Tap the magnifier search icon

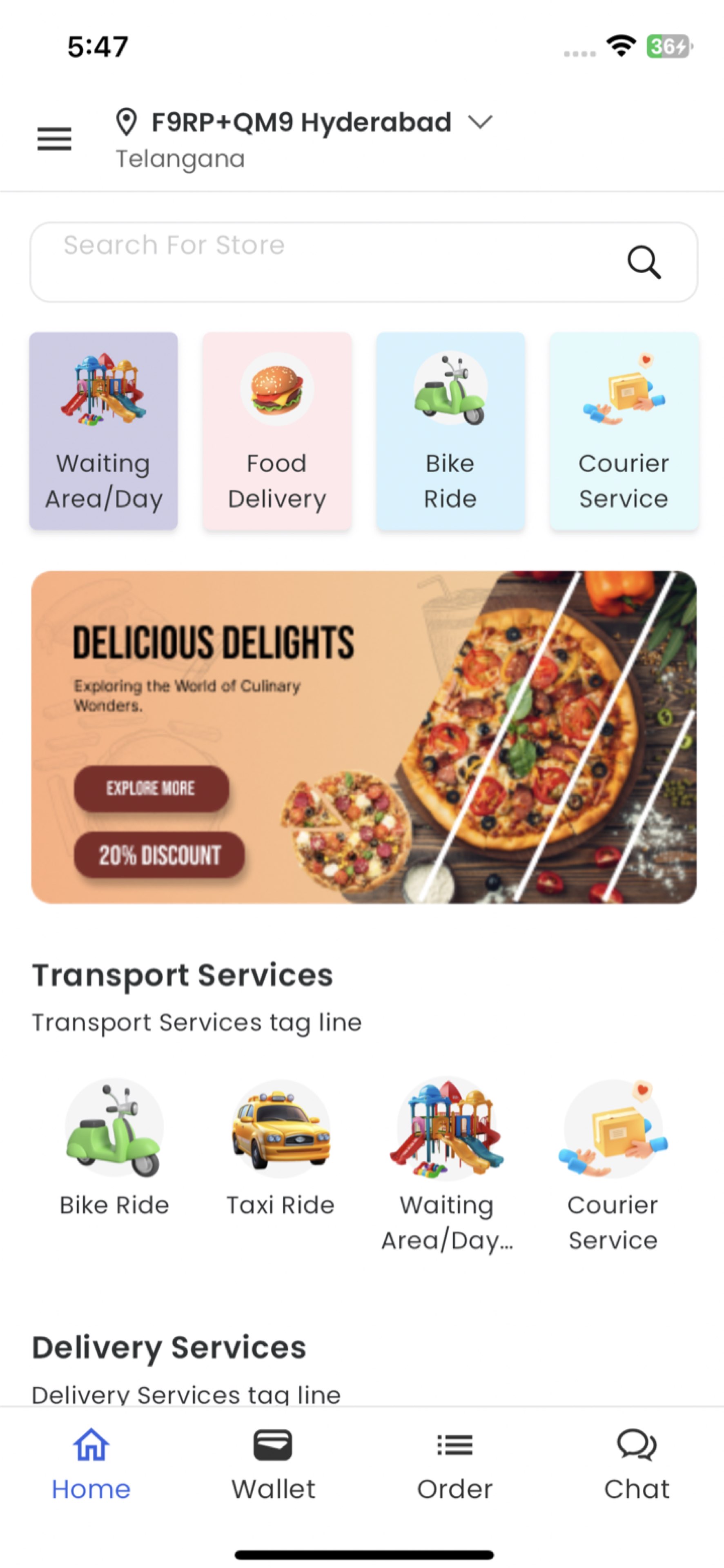click(644, 262)
